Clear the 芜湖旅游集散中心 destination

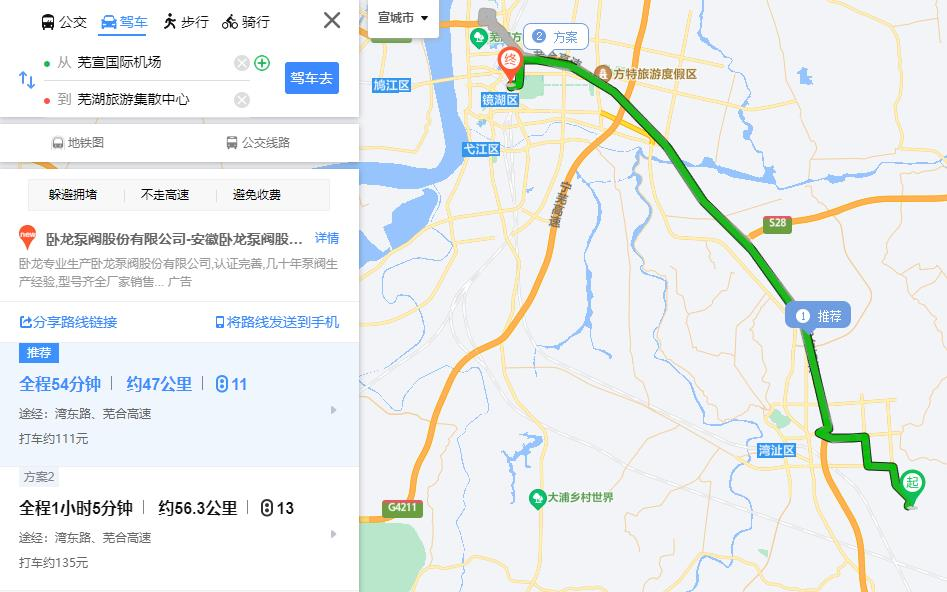coord(242,99)
